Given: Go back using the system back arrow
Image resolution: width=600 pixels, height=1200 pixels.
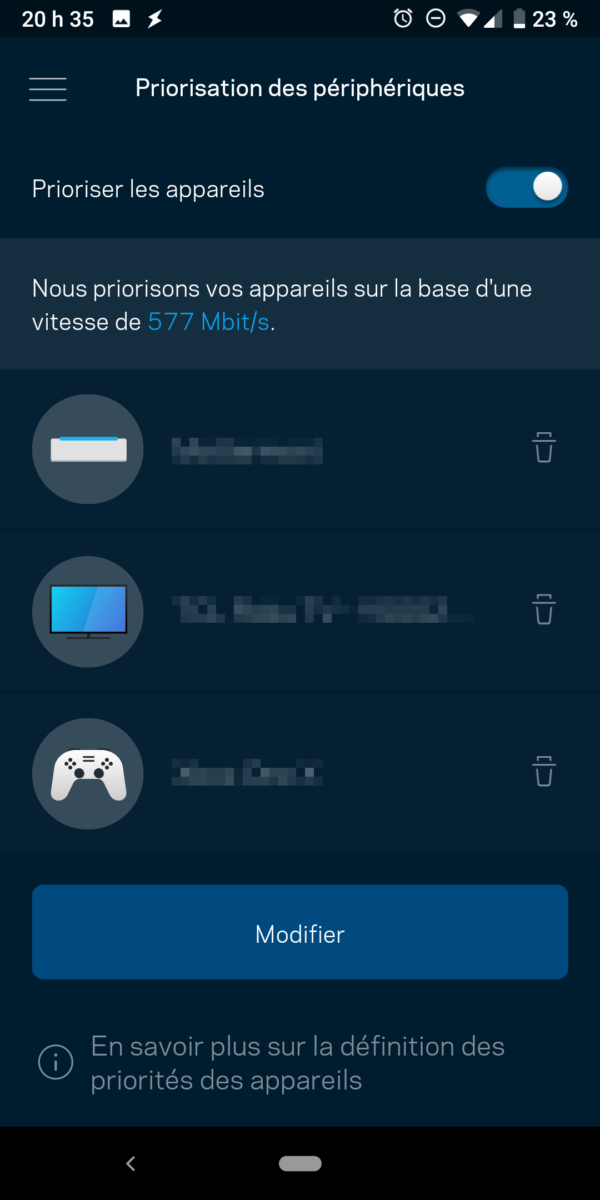Looking at the screenshot, I should click(131, 1163).
